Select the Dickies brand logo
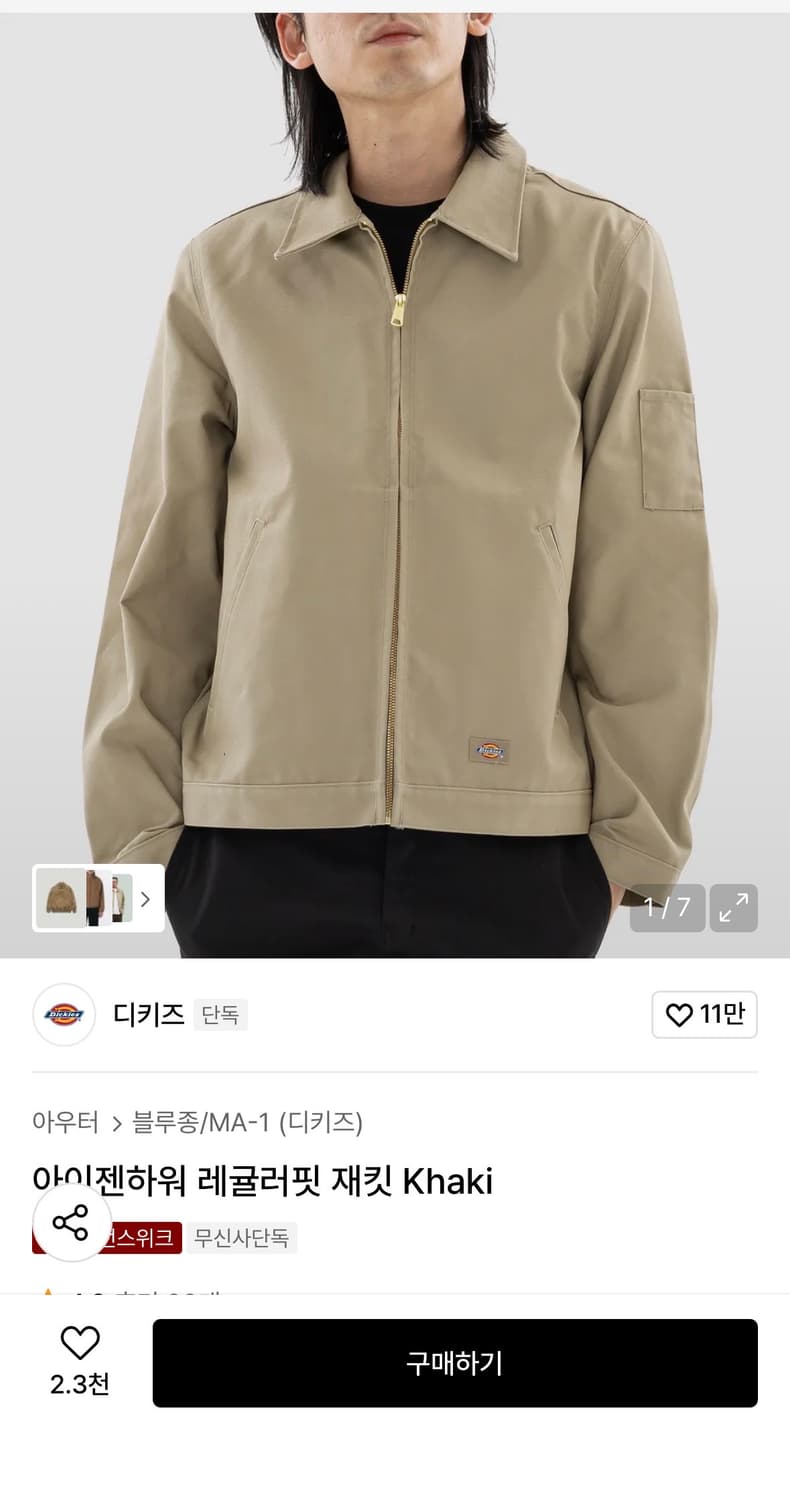This screenshot has height=1500, width=790. [x=63, y=1015]
